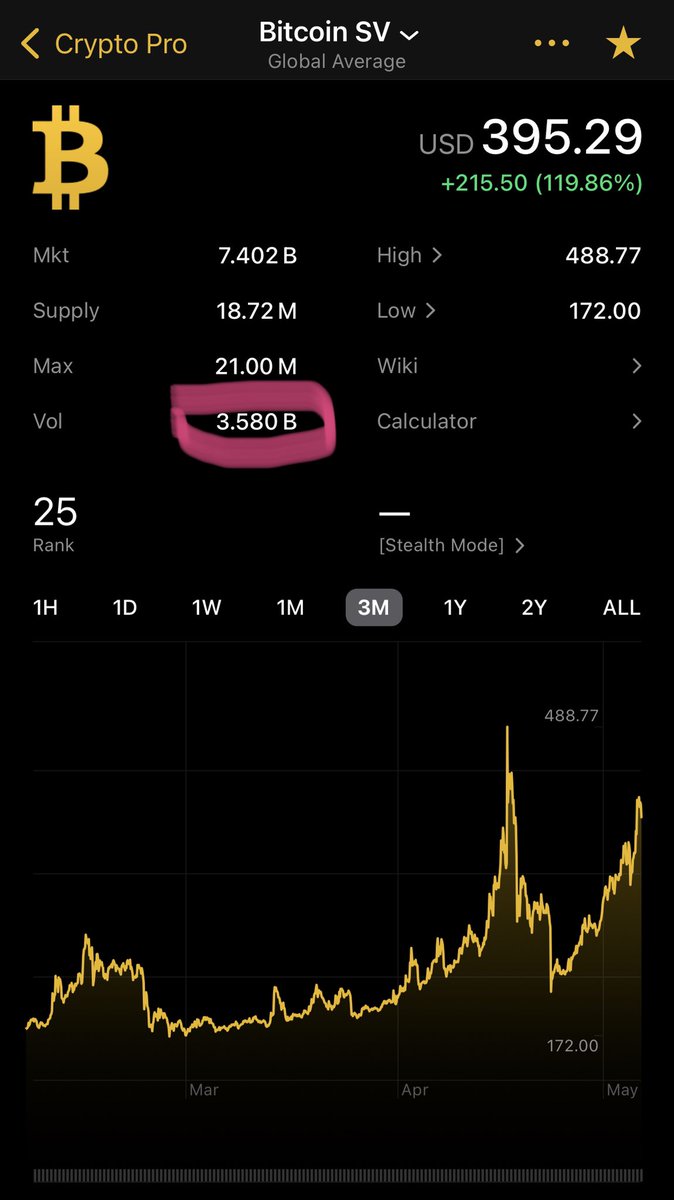Viewport: 674px width, 1200px height.
Task: Select the 3M chart range
Action: pos(374,607)
